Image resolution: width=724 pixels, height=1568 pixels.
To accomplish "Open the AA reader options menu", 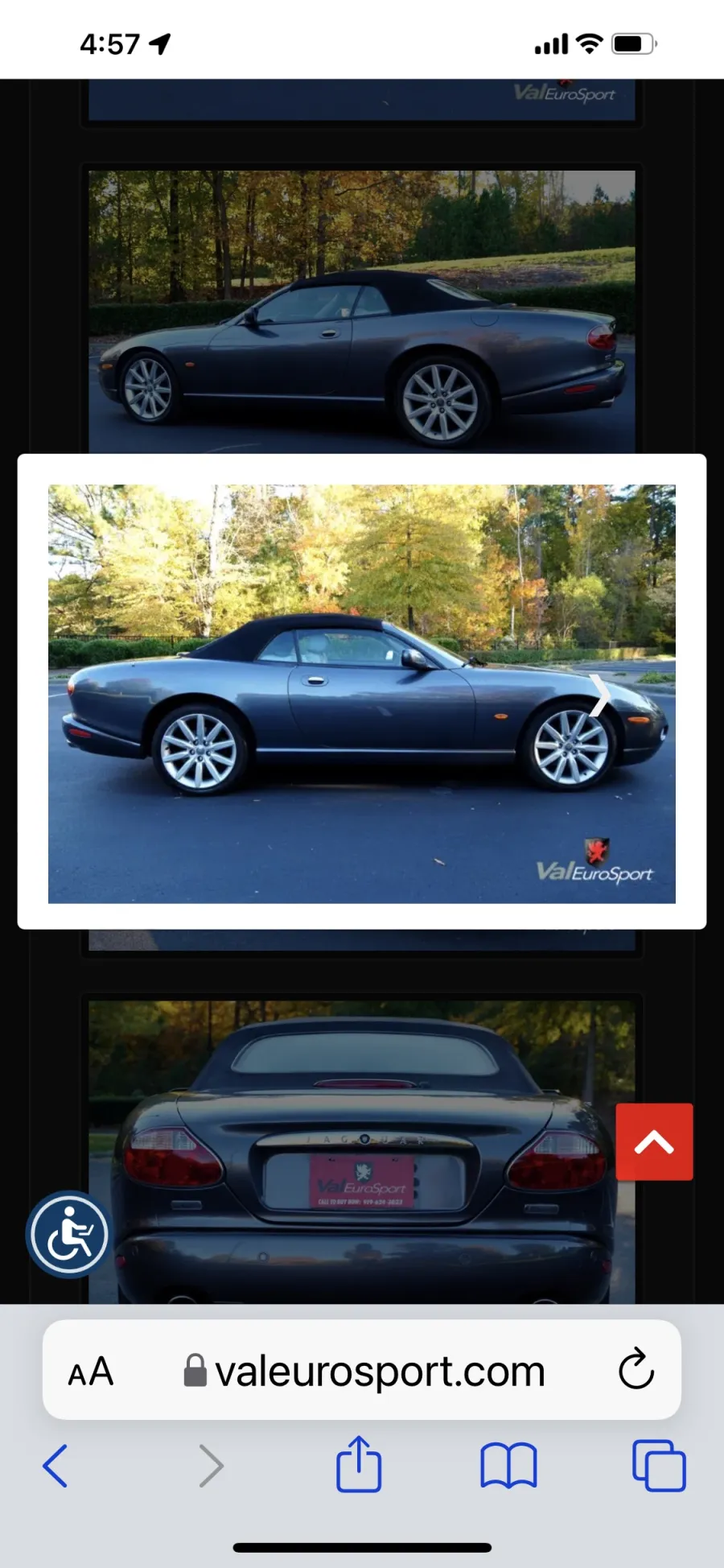I will point(91,1372).
